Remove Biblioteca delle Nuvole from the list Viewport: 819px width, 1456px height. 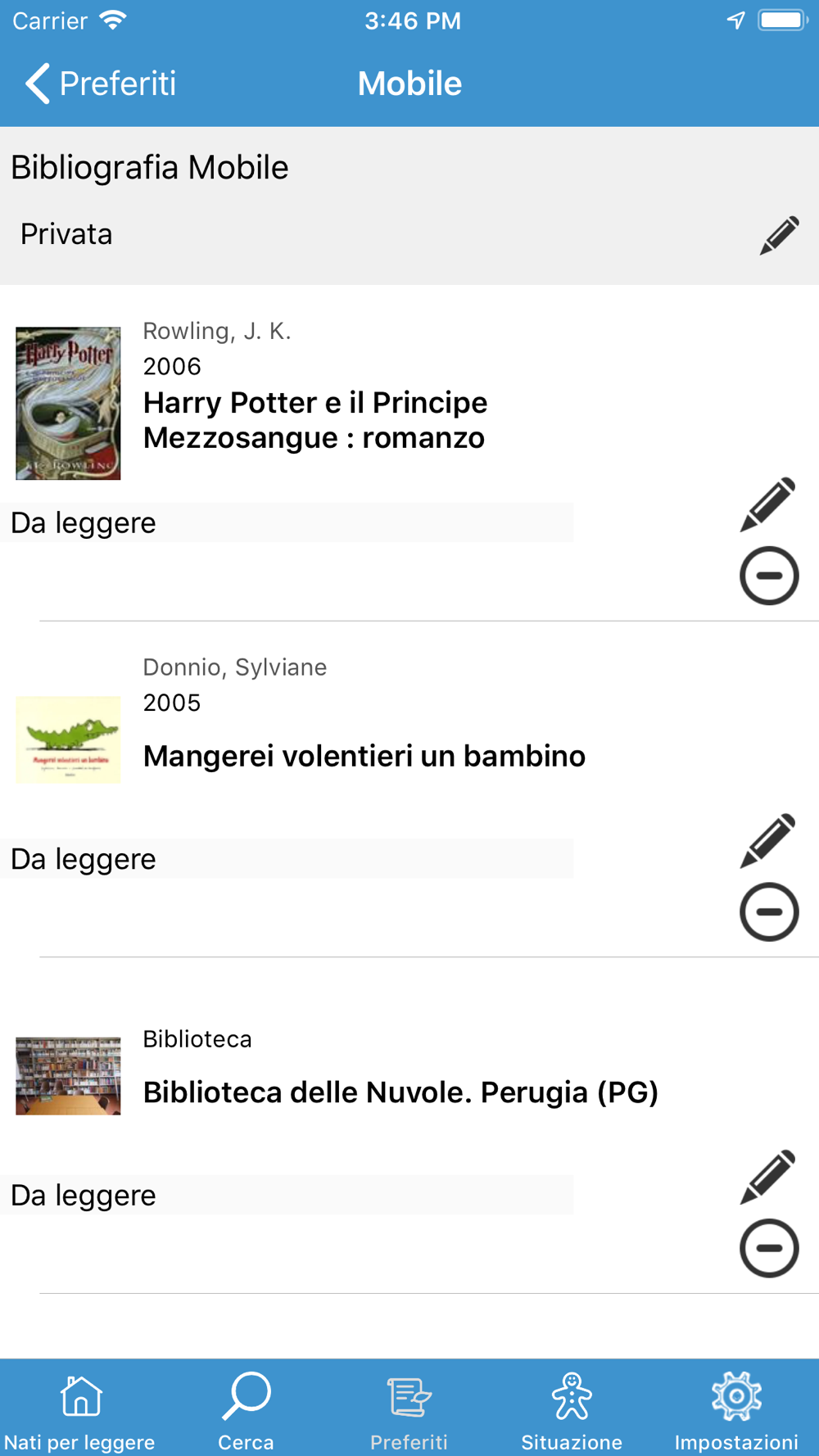coord(768,1248)
